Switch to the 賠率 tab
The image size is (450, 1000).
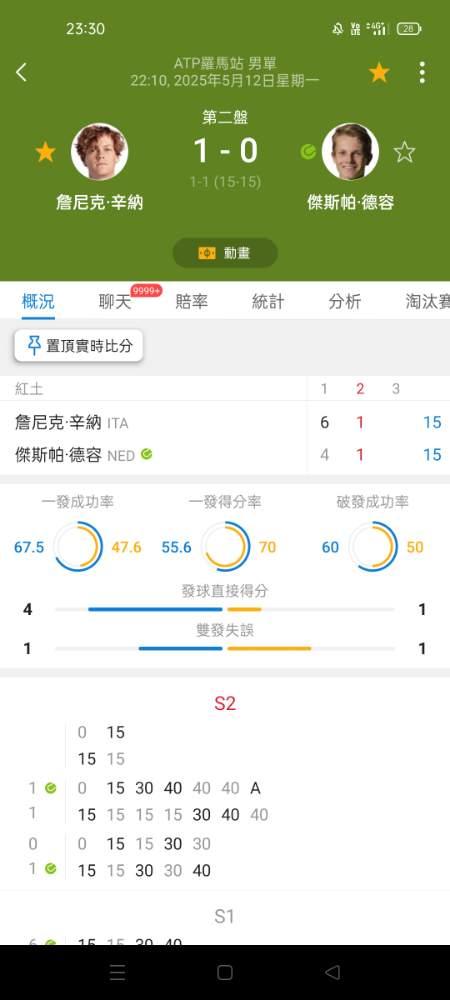[x=192, y=302]
